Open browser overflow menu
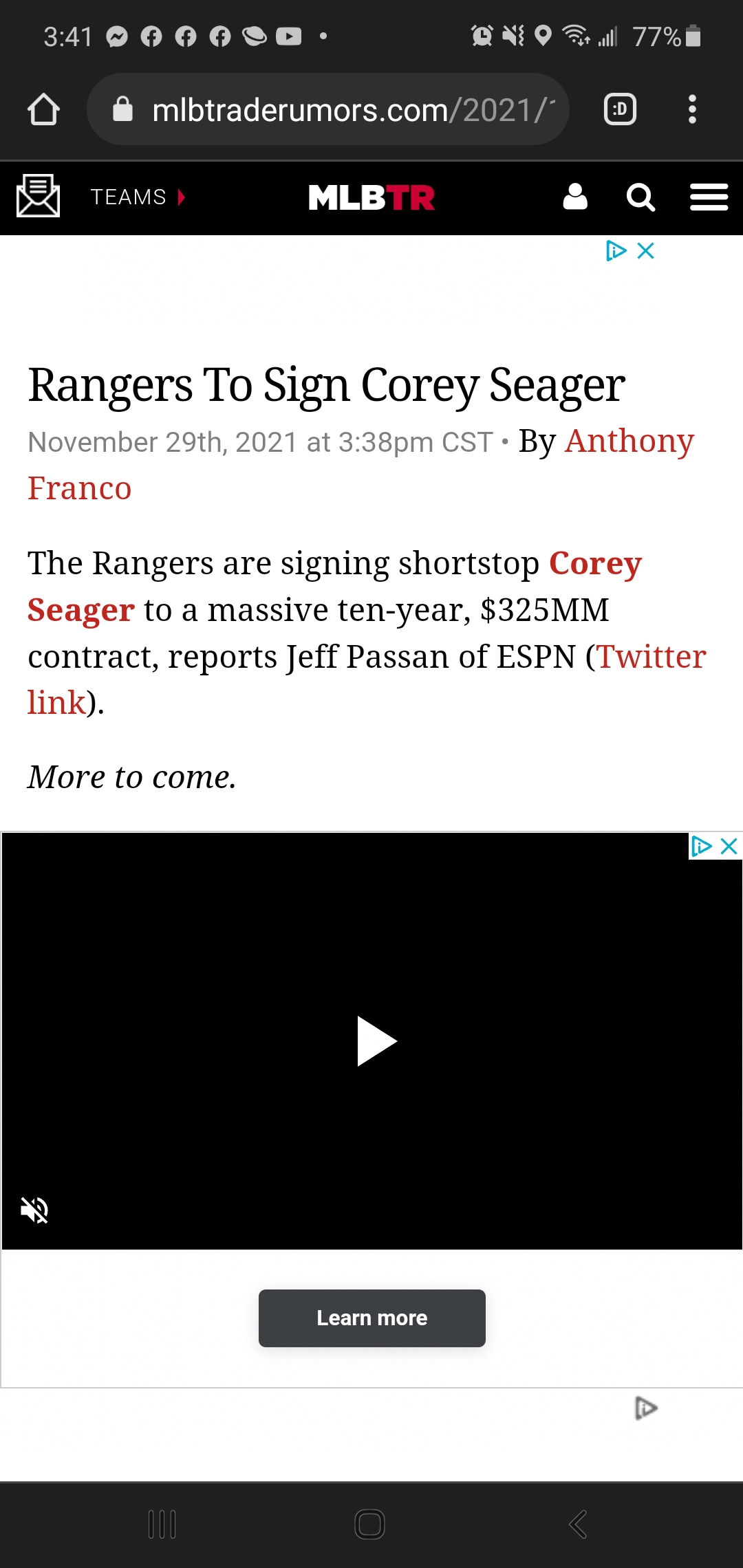 coord(692,109)
